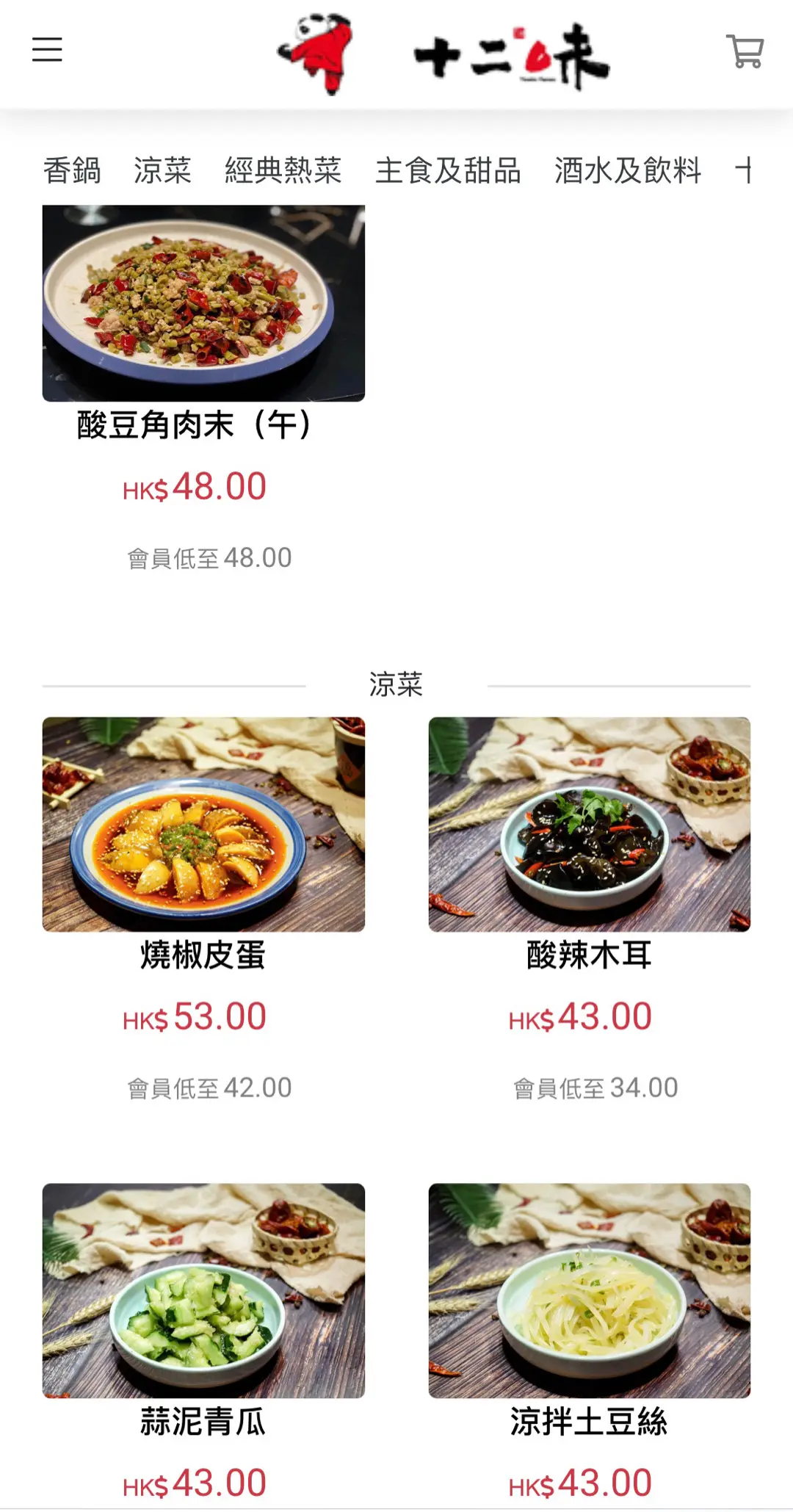Select the 涼菜 category tab
Screen dimensions: 793x1512
pyautogui.click(x=162, y=171)
